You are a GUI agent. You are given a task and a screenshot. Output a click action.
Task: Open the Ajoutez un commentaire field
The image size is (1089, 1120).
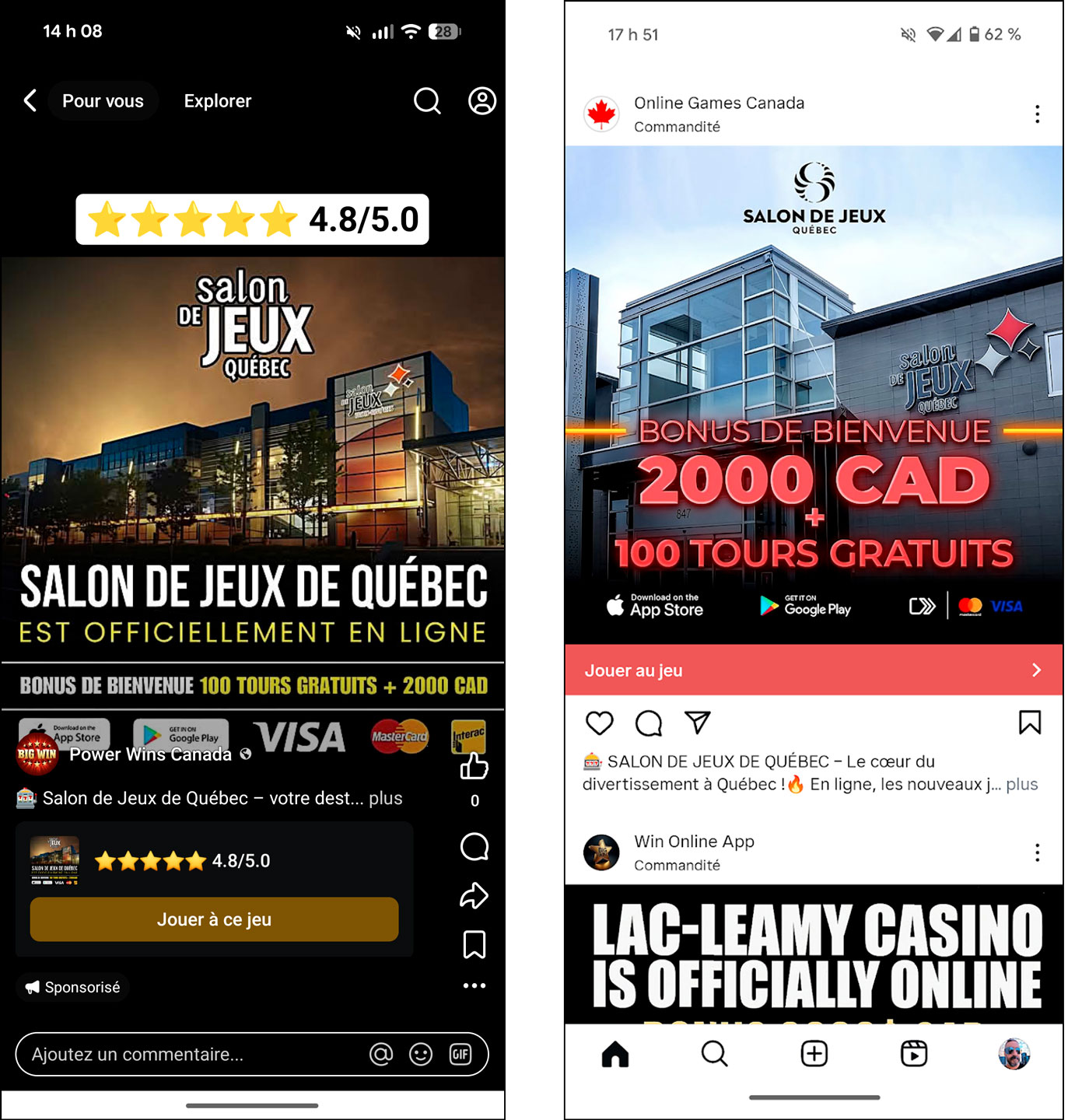[187, 1054]
